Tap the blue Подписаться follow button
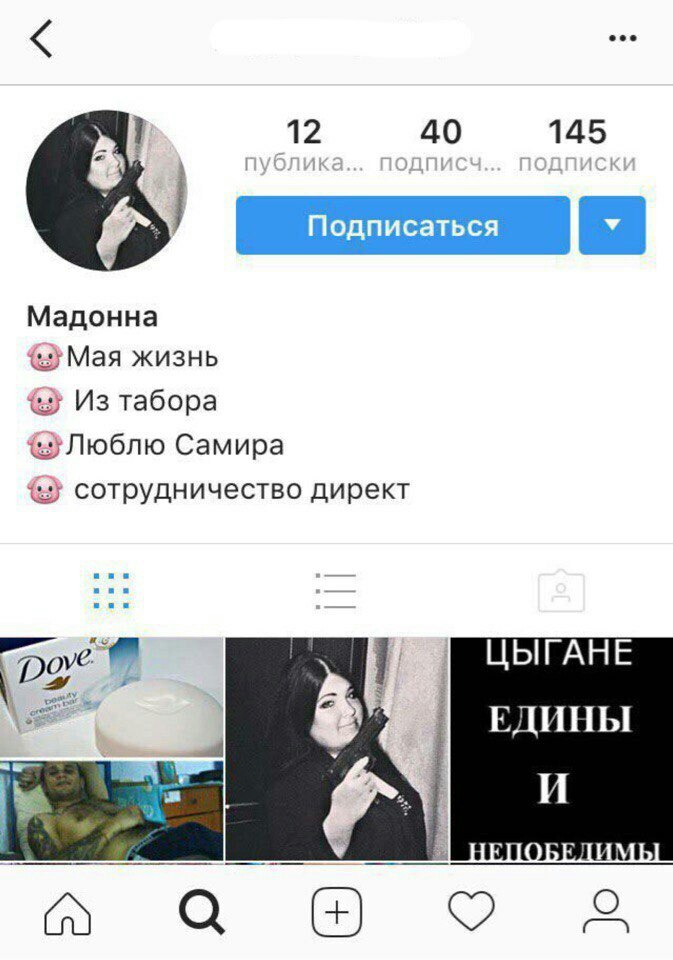Screen dimensions: 673x960 402,225
